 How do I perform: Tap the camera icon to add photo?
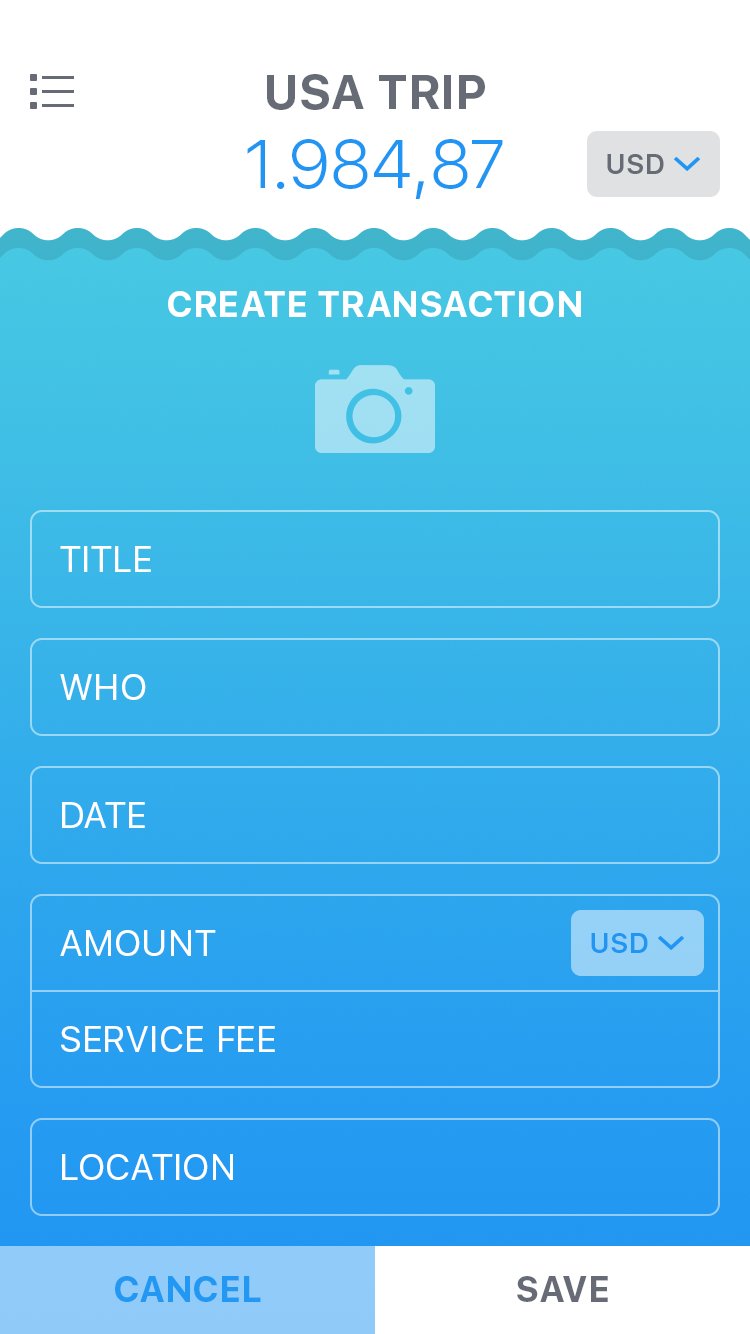tap(375, 409)
